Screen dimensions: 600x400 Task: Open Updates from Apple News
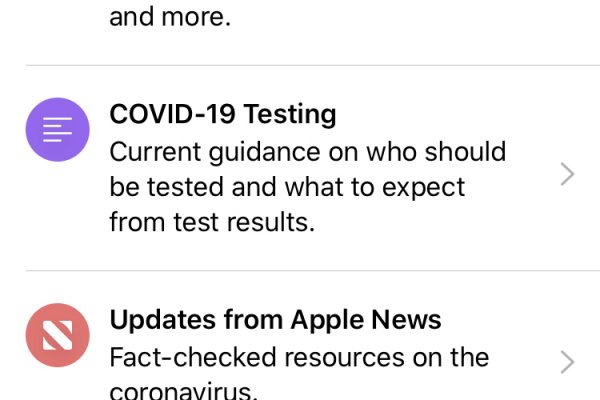(300, 345)
